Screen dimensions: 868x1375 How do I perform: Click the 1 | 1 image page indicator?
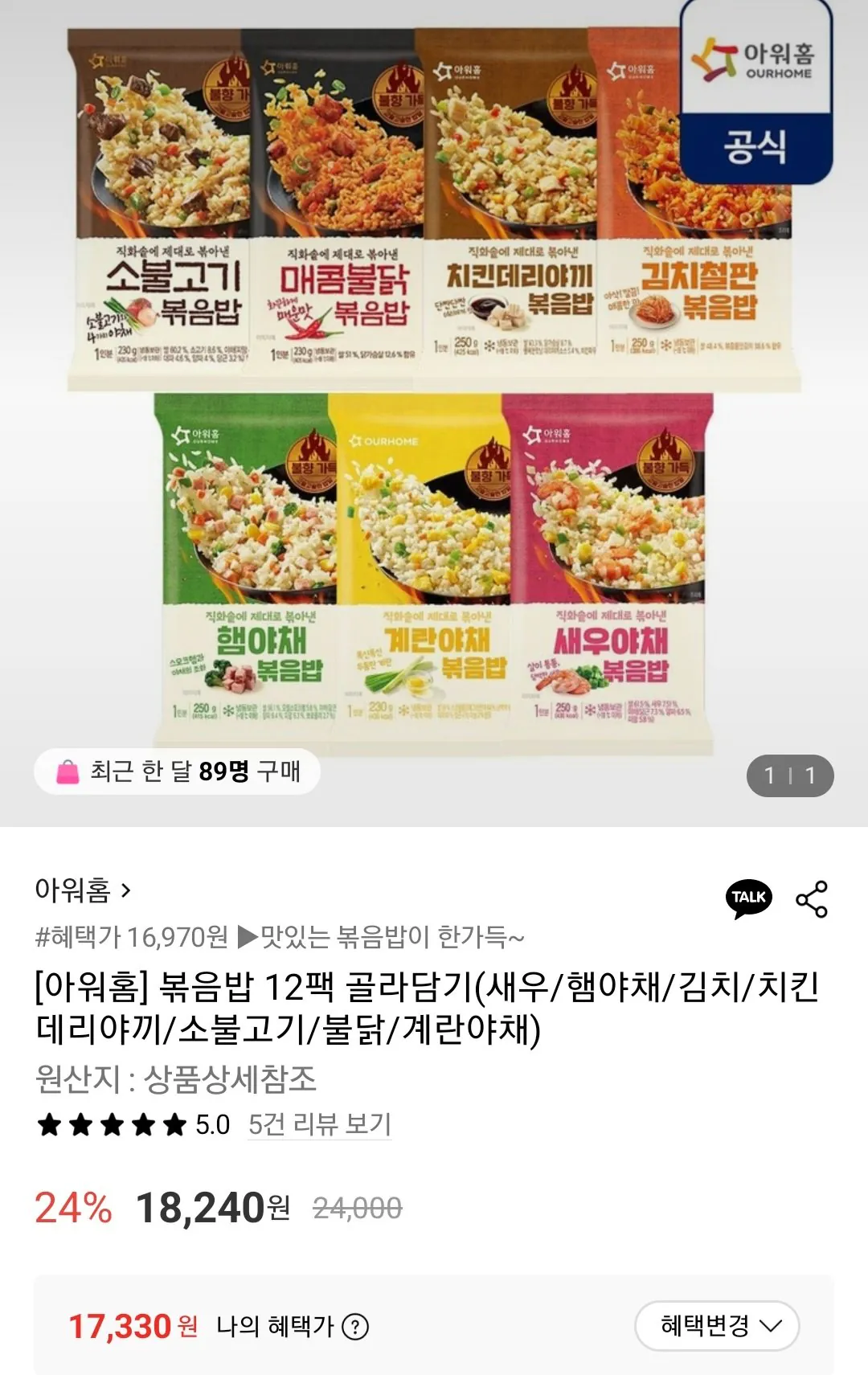tap(792, 775)
